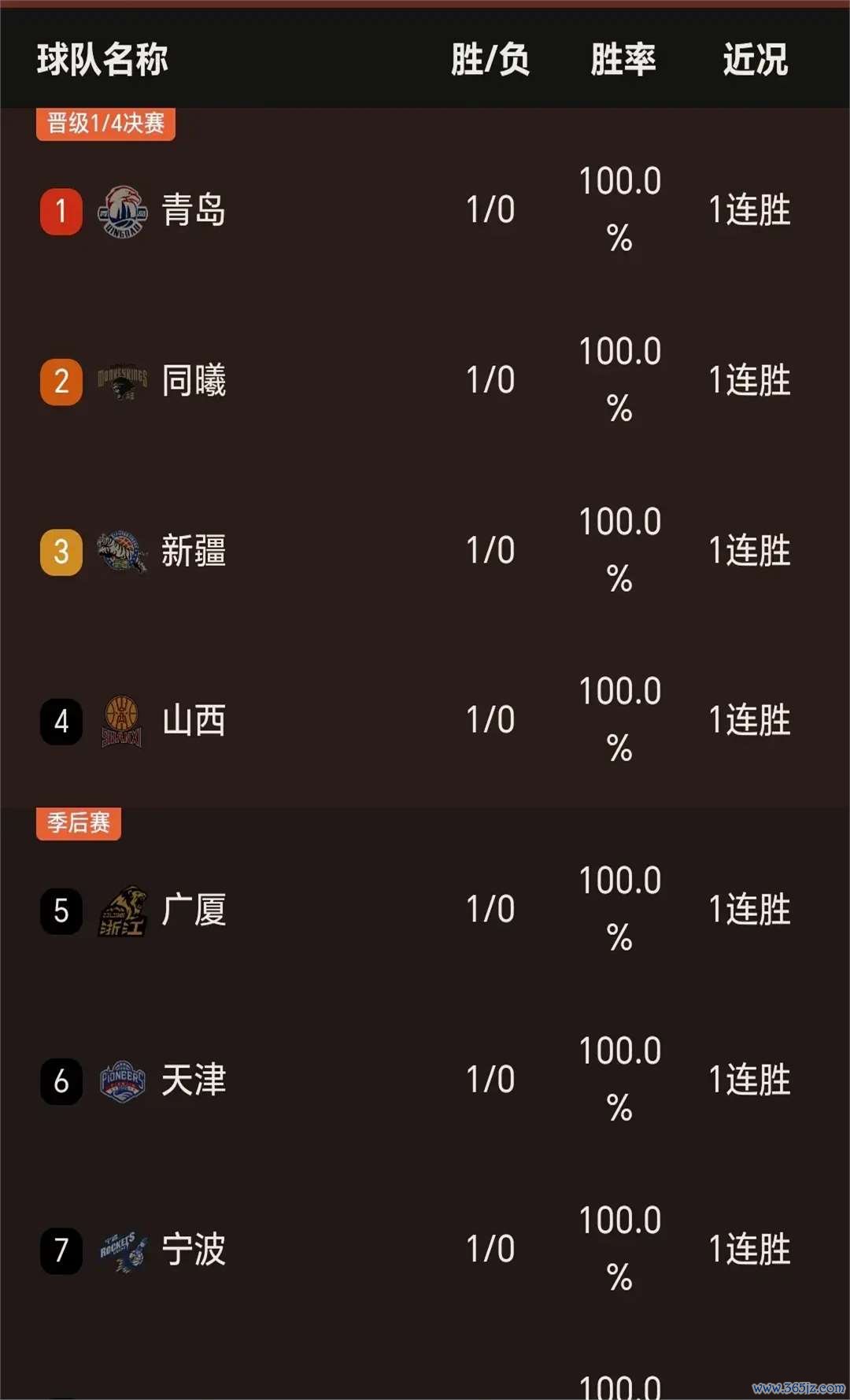Screen dimensions: 850x1400
Task: Open the 青岛 team row
Action: tap(194, 211)
